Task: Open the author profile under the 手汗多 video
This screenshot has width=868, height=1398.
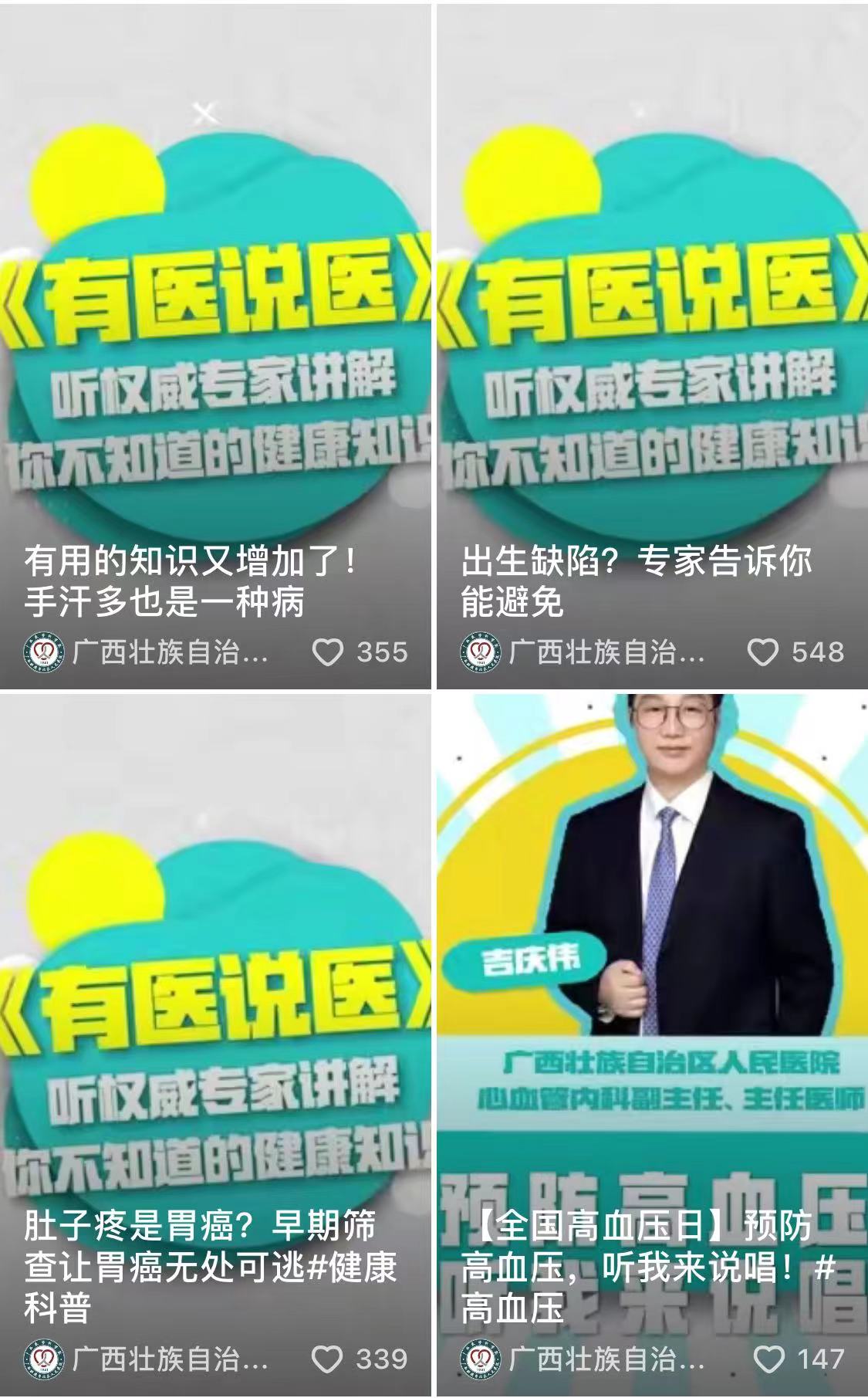Action: click(x=147, y=652)
